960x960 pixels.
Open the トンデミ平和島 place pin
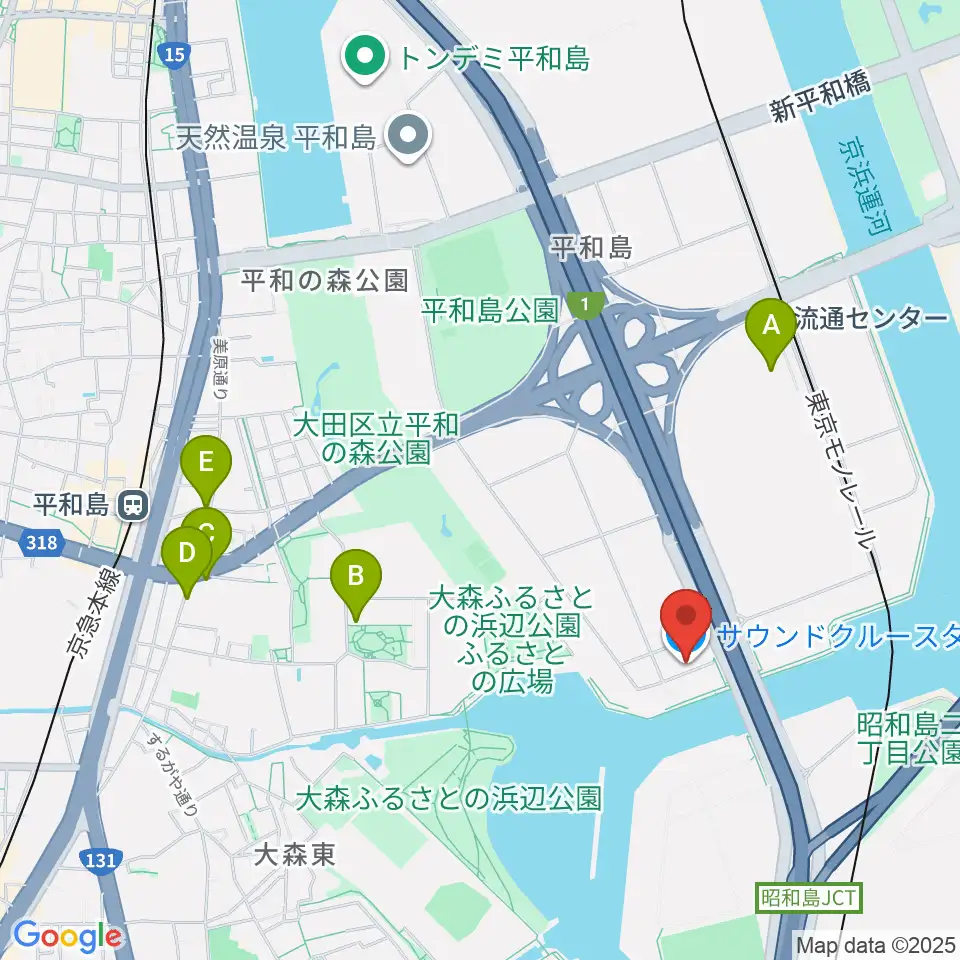click(x=365, y=58)
